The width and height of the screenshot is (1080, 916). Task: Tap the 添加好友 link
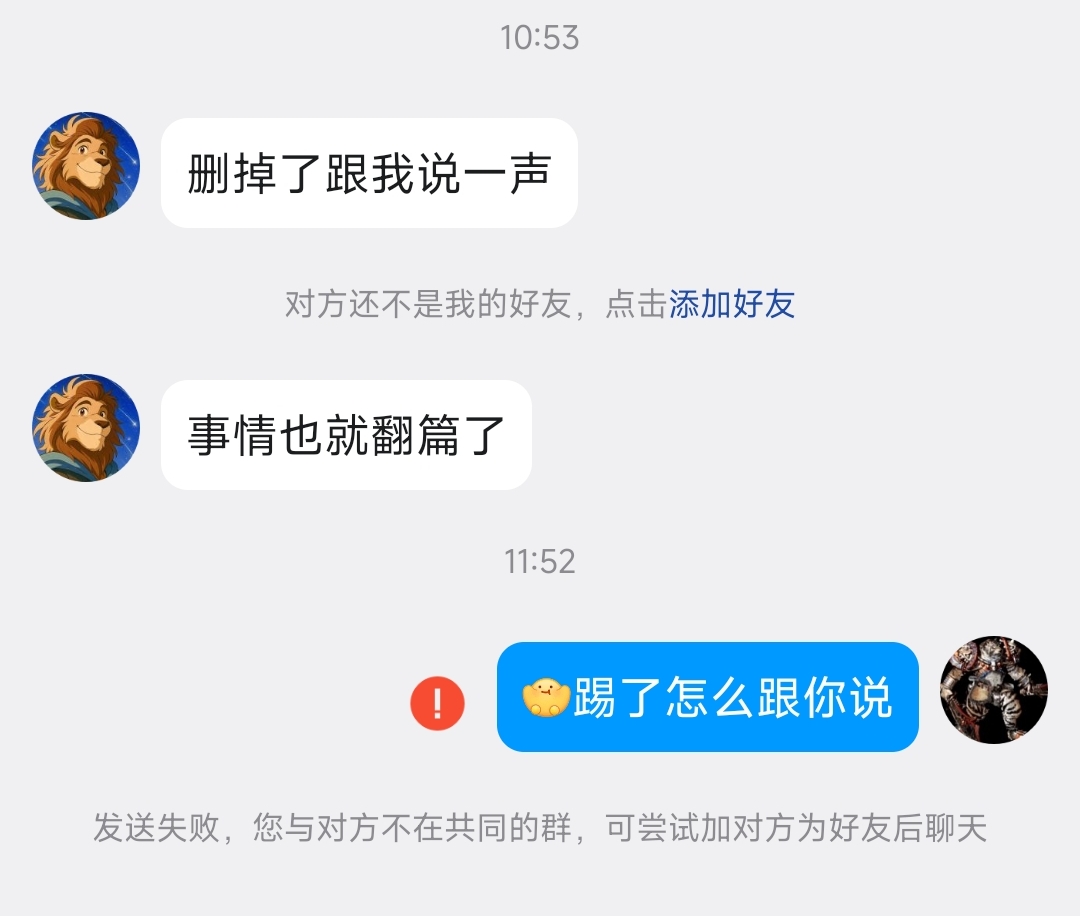pos(732,304)
